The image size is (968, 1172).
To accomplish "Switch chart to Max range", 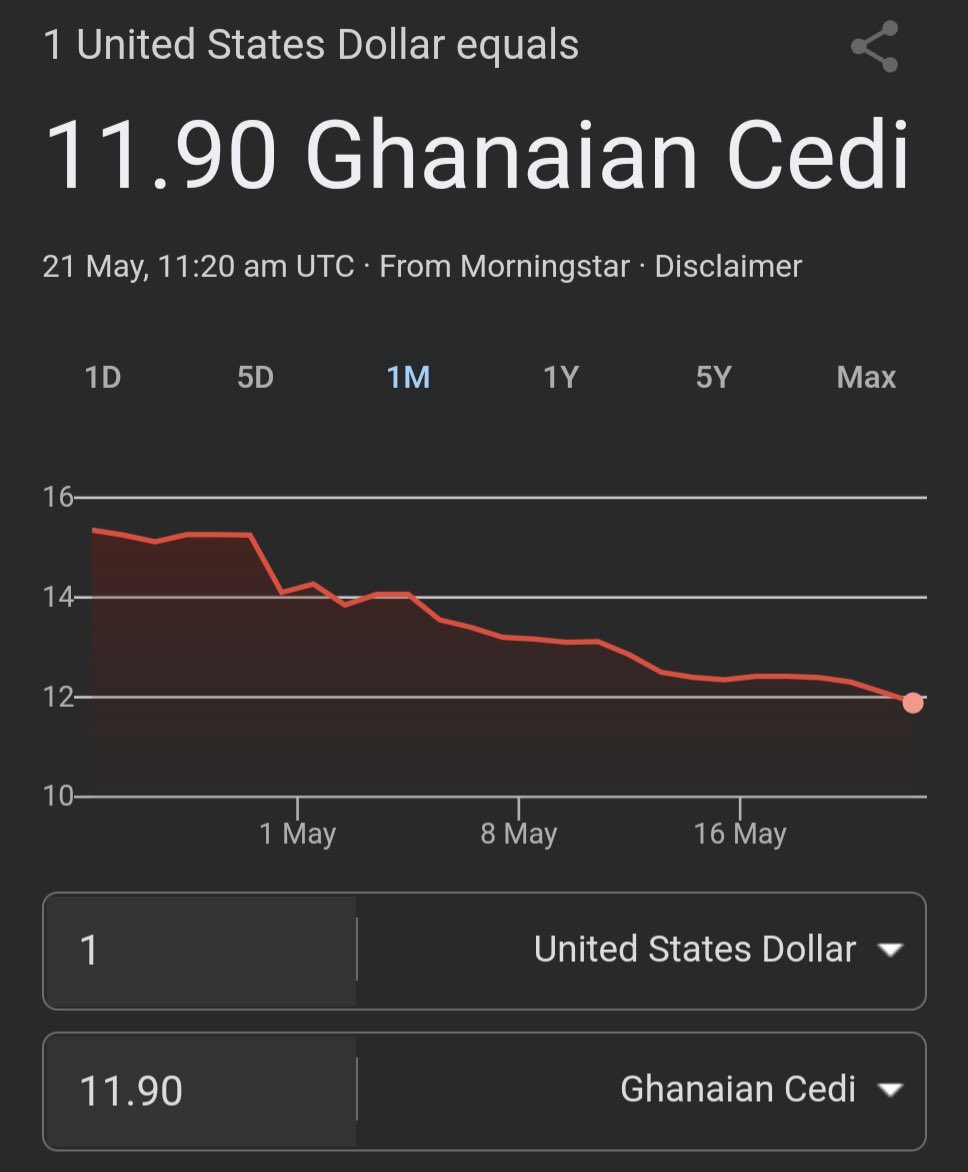I will [x=866, y=377].
